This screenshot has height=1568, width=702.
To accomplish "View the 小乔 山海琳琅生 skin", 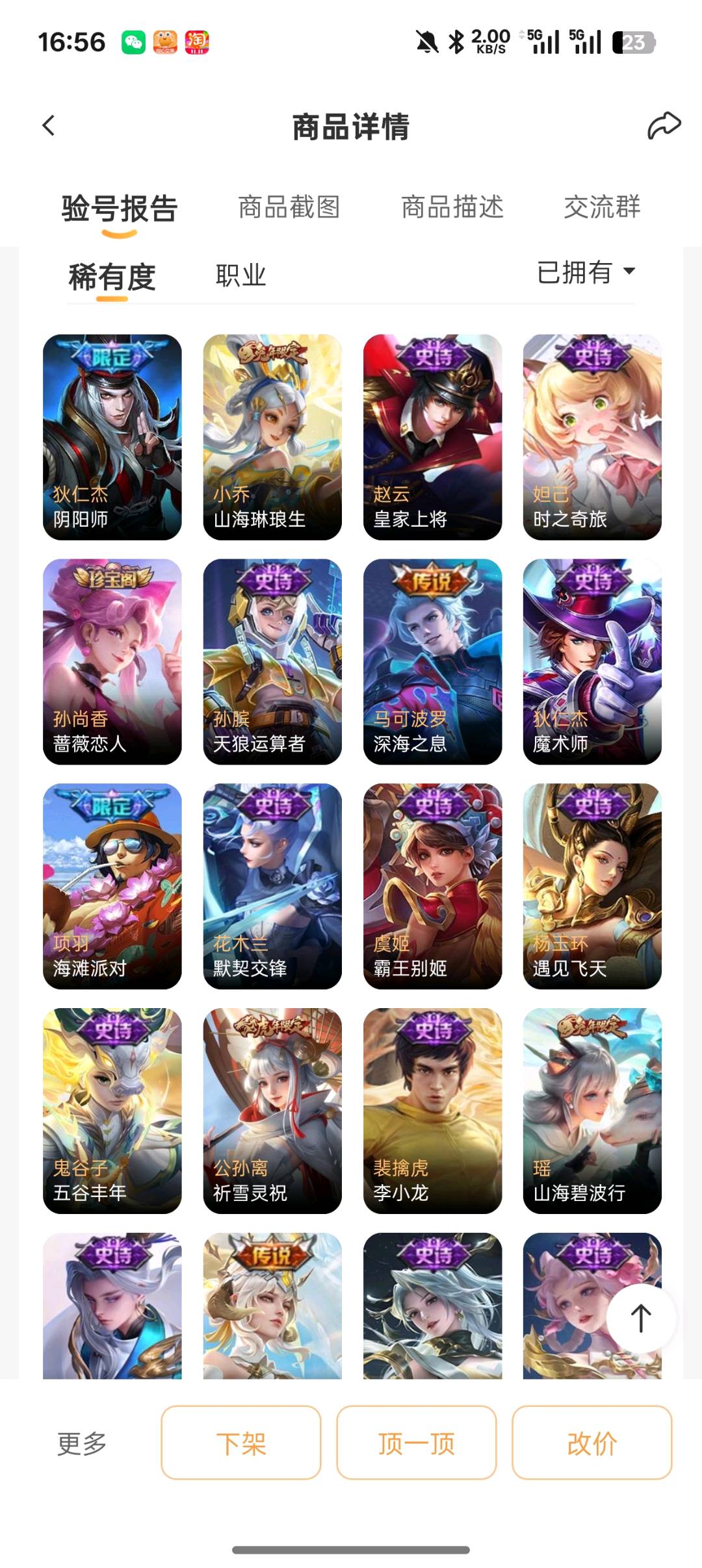I will [x=272, y=436].
